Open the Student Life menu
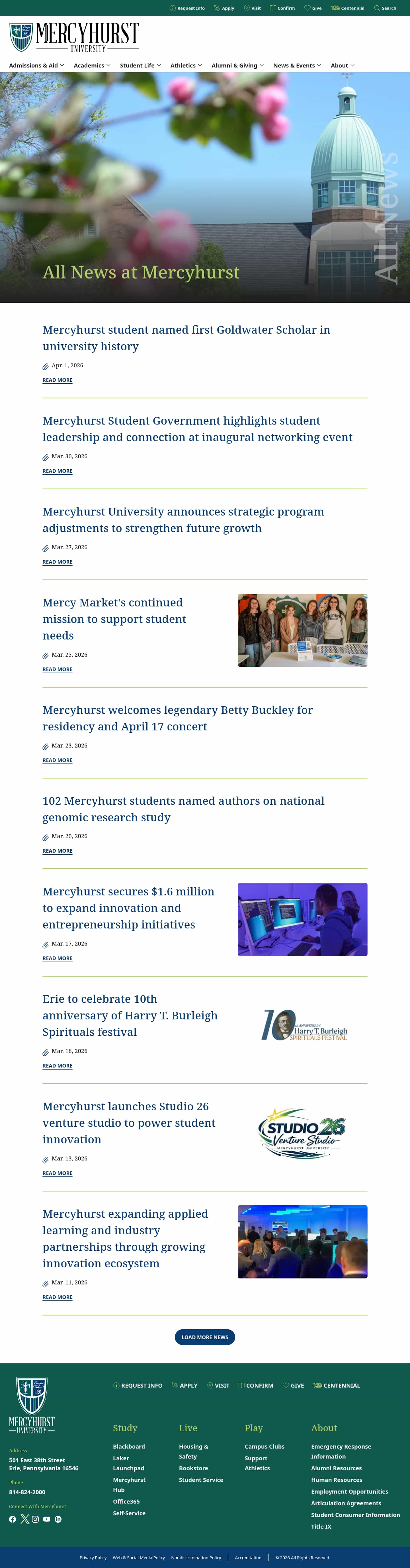 [140, 65]
